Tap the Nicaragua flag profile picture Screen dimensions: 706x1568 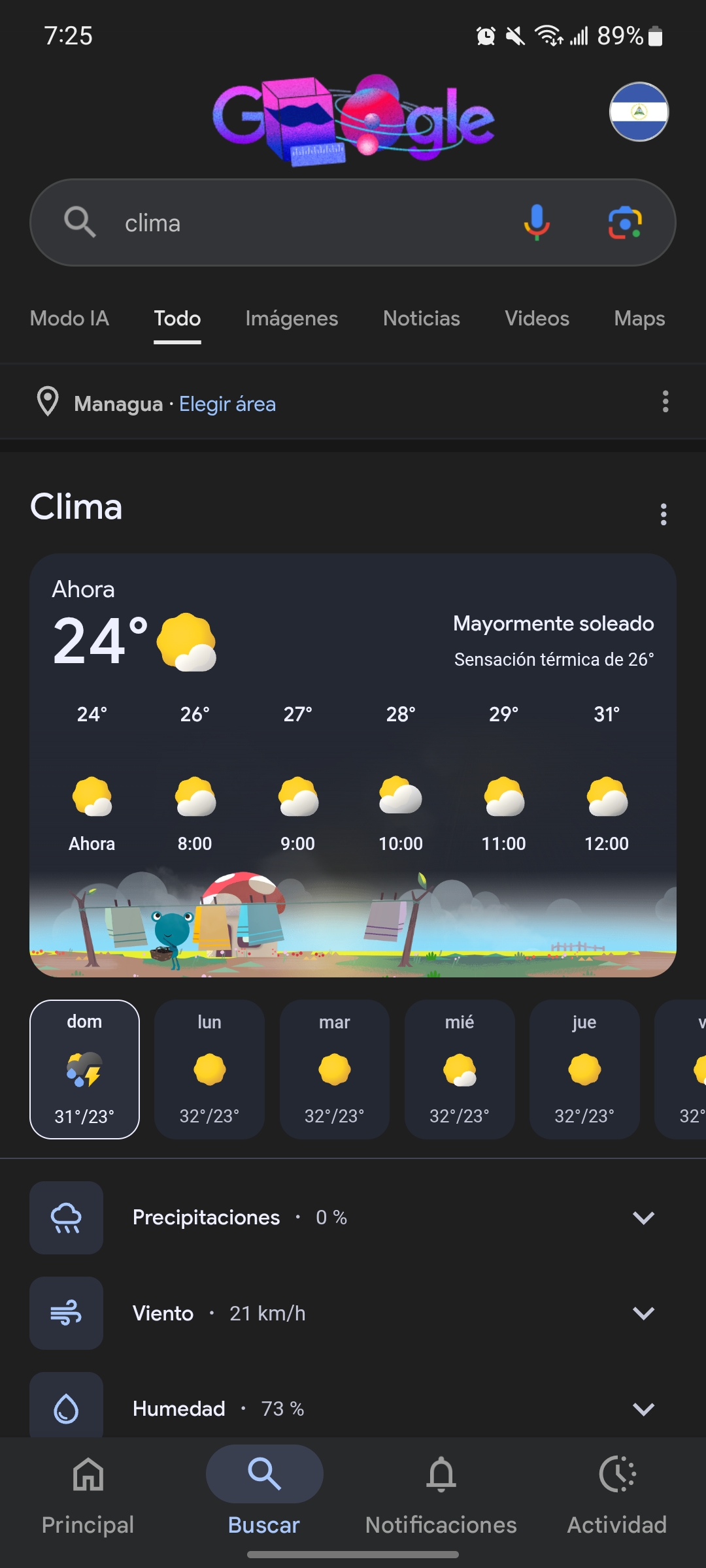click(638, 112)
